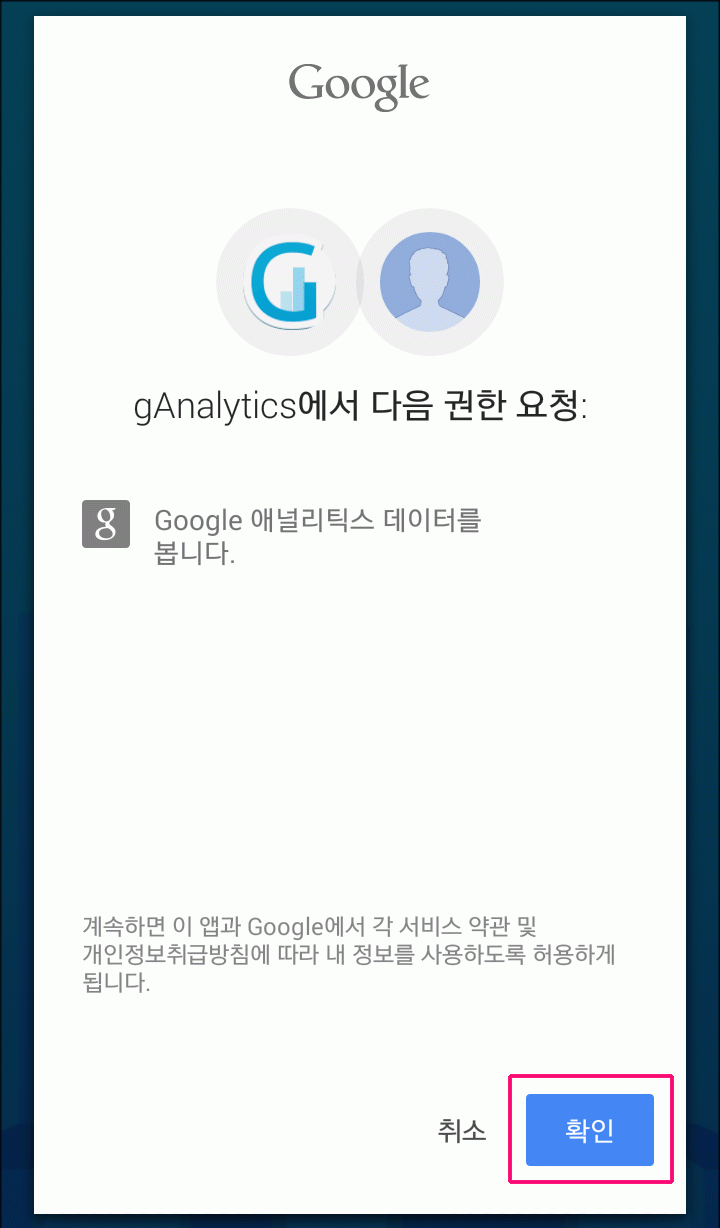The height and width of the screenshot is (1228, 720).
Task: Cancel the request via 취소
Action: point(462,1131)
